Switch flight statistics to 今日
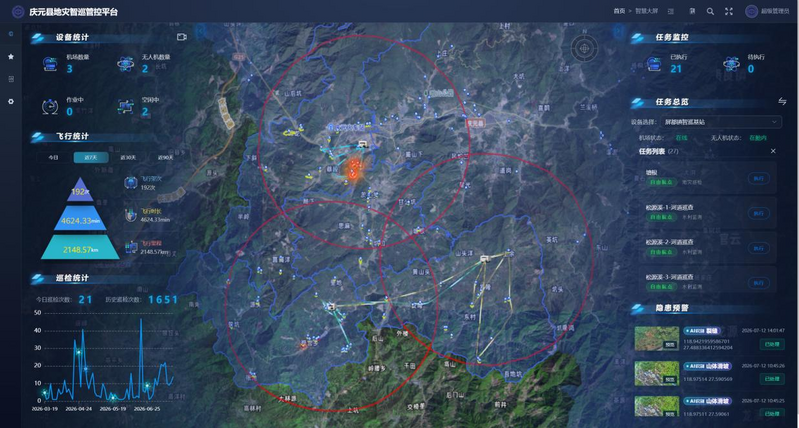 tap(54, 157)
